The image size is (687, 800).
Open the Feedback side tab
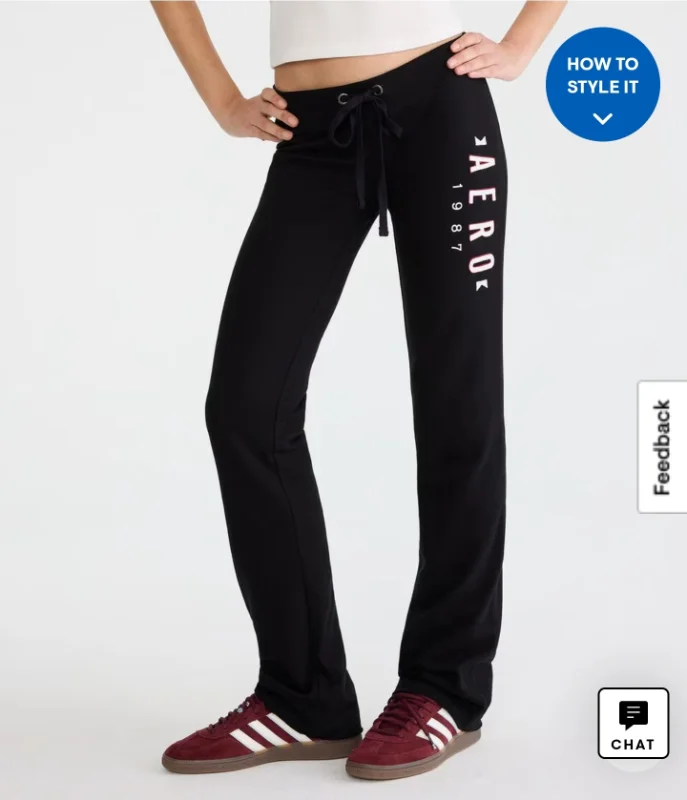(x=662, y=447)
